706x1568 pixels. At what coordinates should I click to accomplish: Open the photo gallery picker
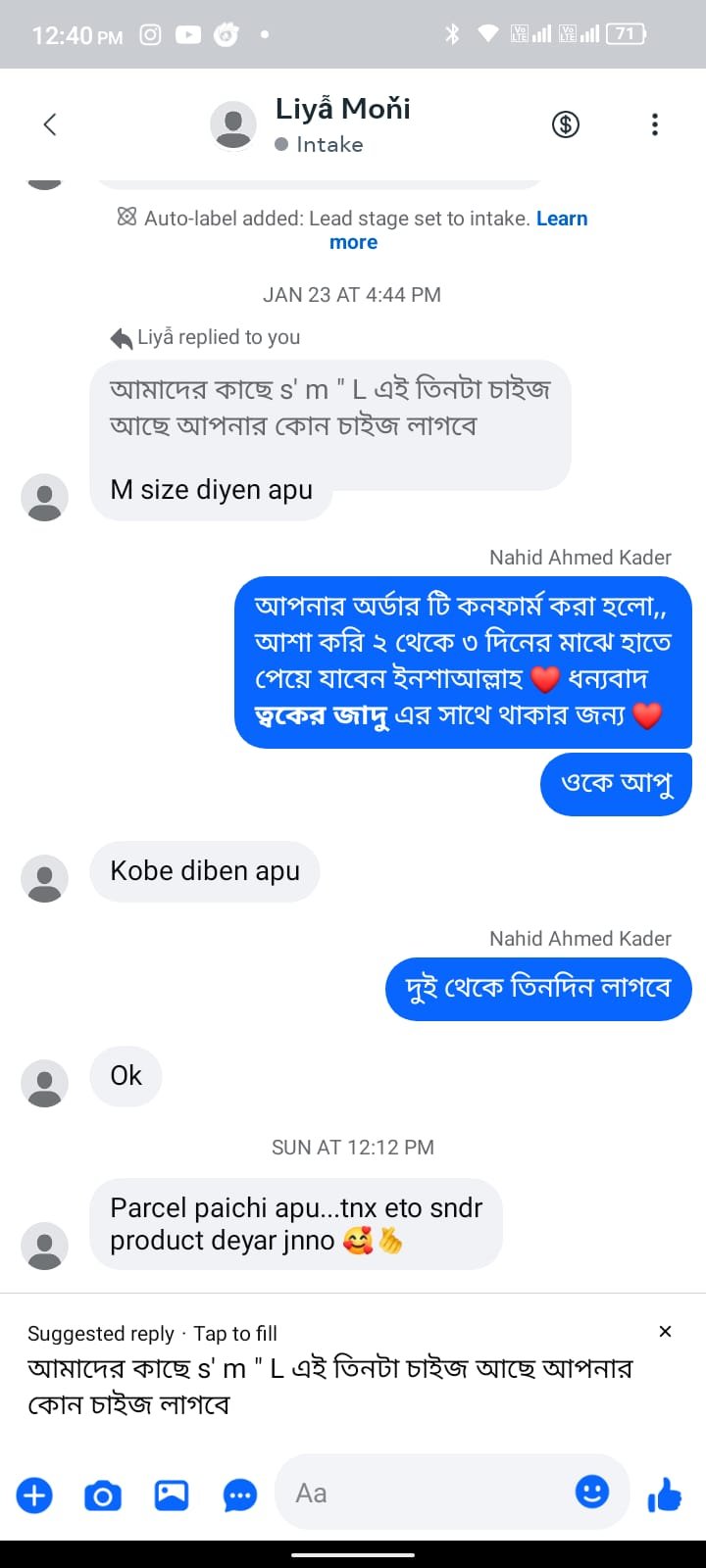pyautogui.click(x=172, y=1495)
